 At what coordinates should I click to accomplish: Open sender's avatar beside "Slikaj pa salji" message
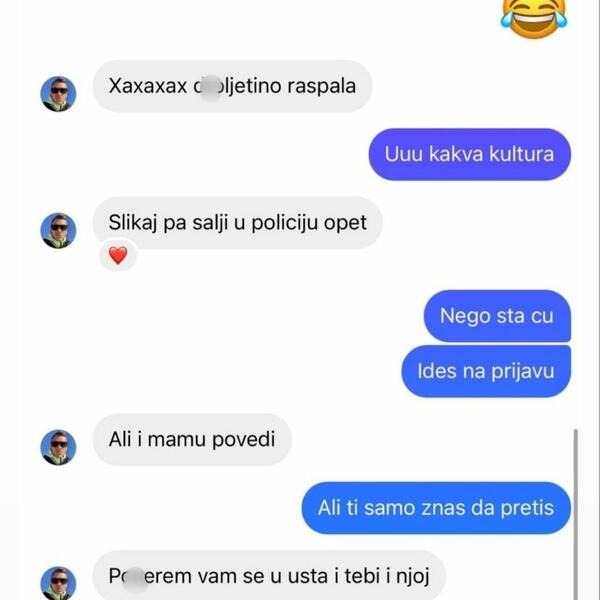click(x=58, y=231)
